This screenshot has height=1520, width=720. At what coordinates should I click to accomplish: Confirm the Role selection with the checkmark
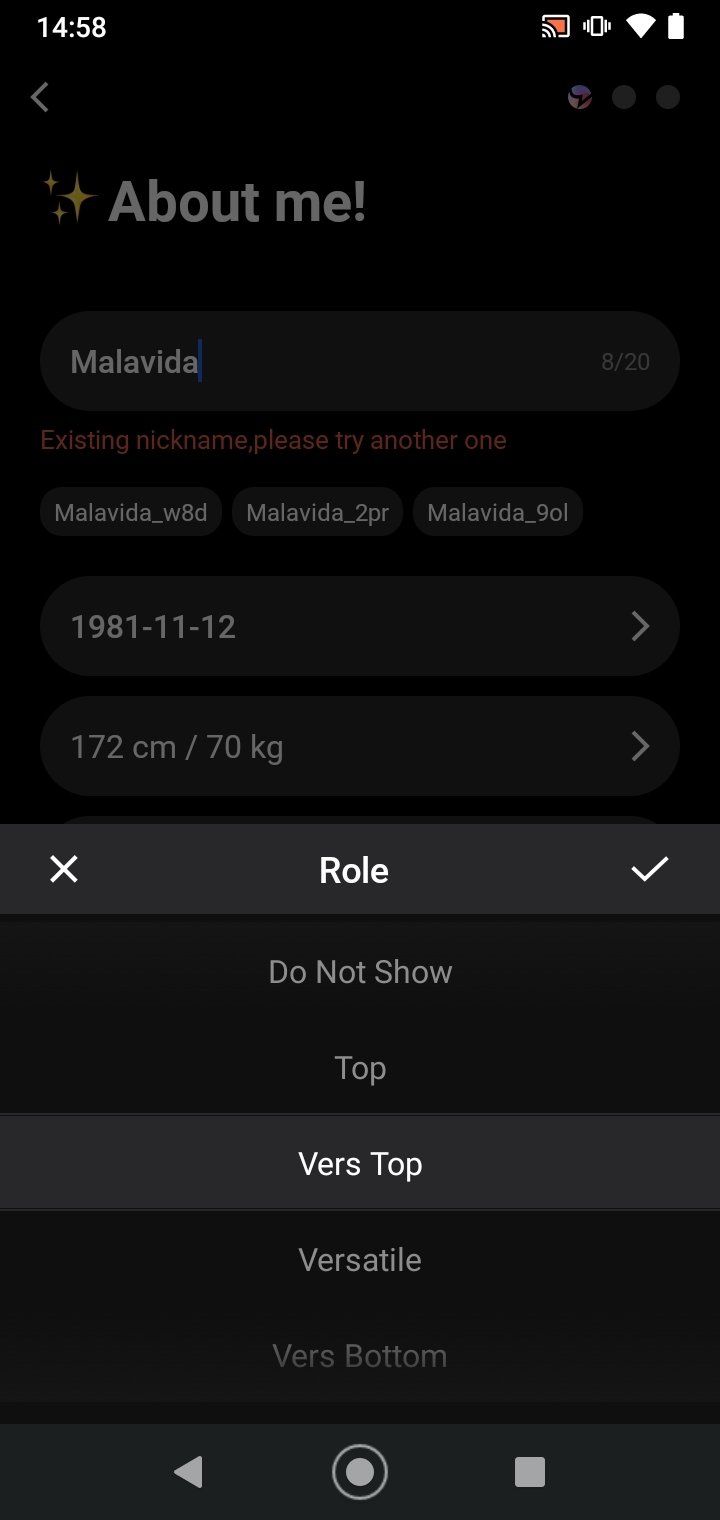click(x=649, y=869)
